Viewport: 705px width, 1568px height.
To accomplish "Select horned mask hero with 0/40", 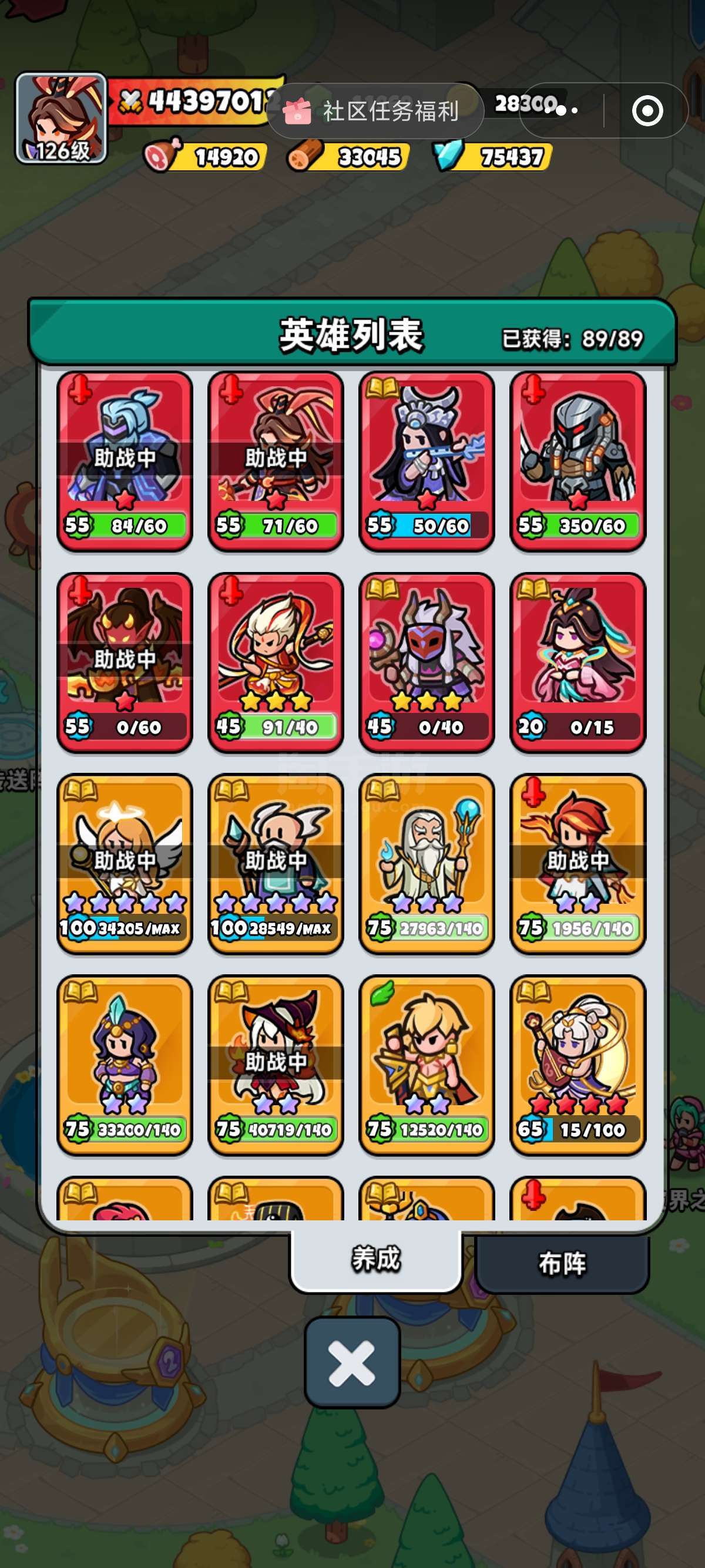I will pos(427,662).
